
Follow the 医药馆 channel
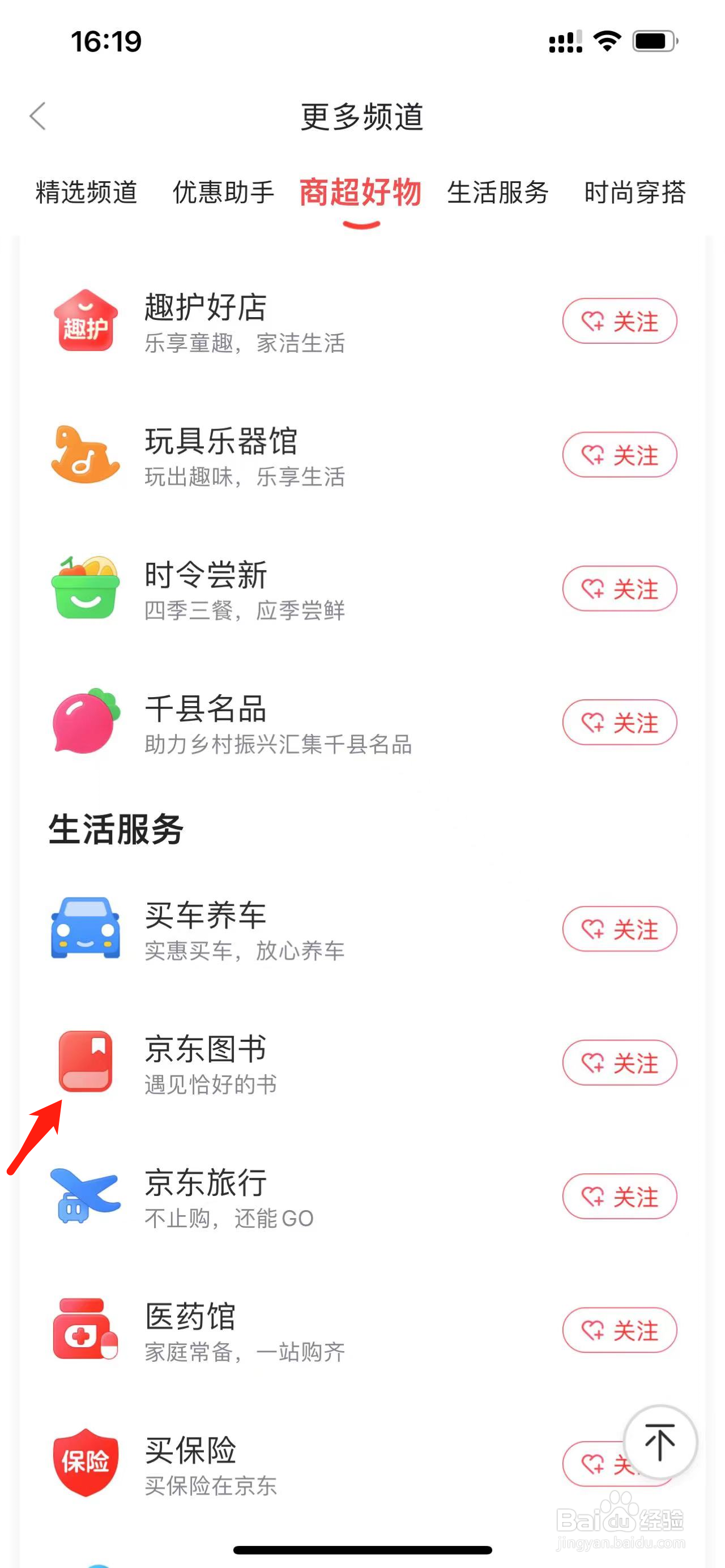coord(619,1330)
